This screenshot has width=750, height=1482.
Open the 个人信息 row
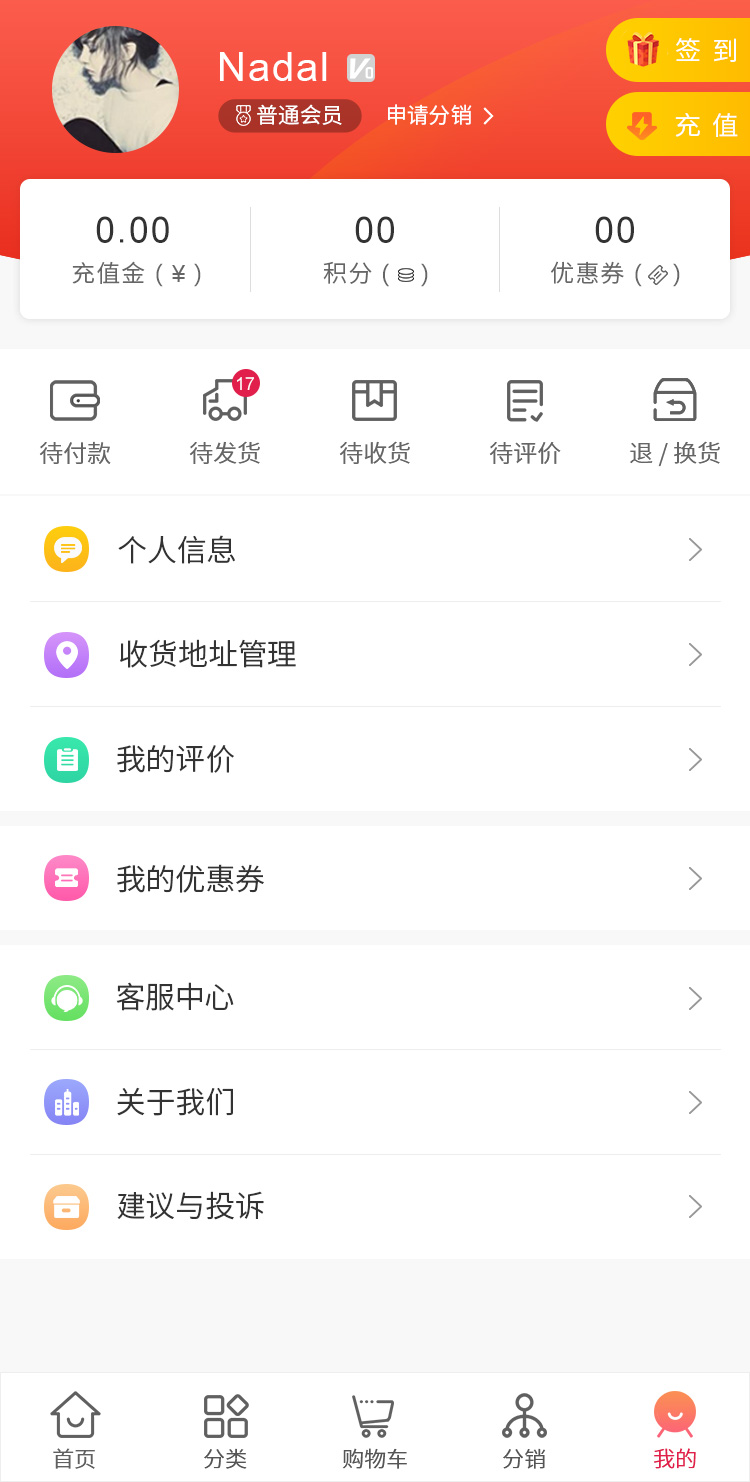[375, 549]
